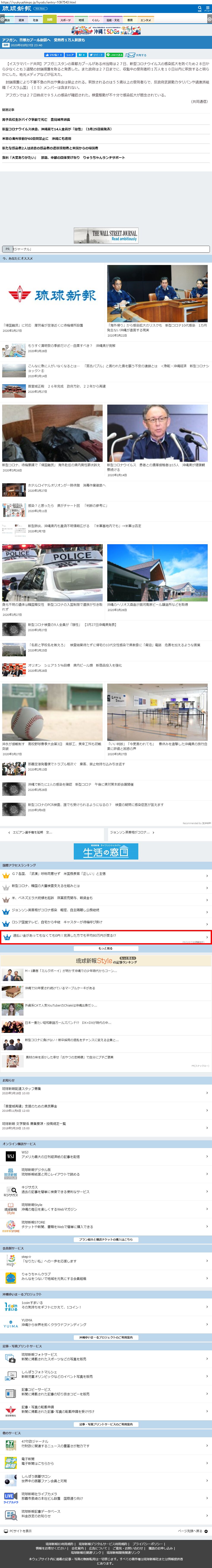Viewport: 212px width, 1568px height.
Task: Open recommended story about 首里城正殿 26年完成
Action: 67,386
